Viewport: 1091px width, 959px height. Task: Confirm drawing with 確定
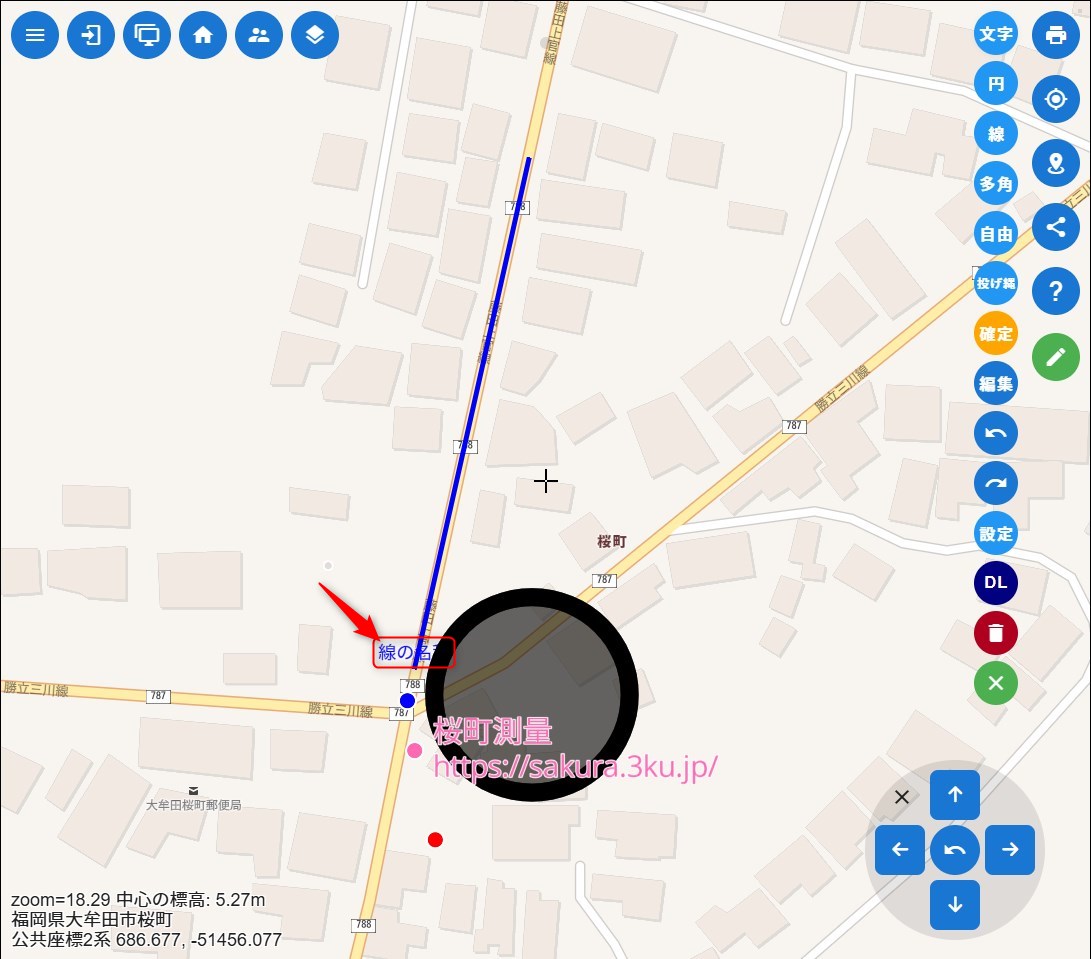point(996,334)
